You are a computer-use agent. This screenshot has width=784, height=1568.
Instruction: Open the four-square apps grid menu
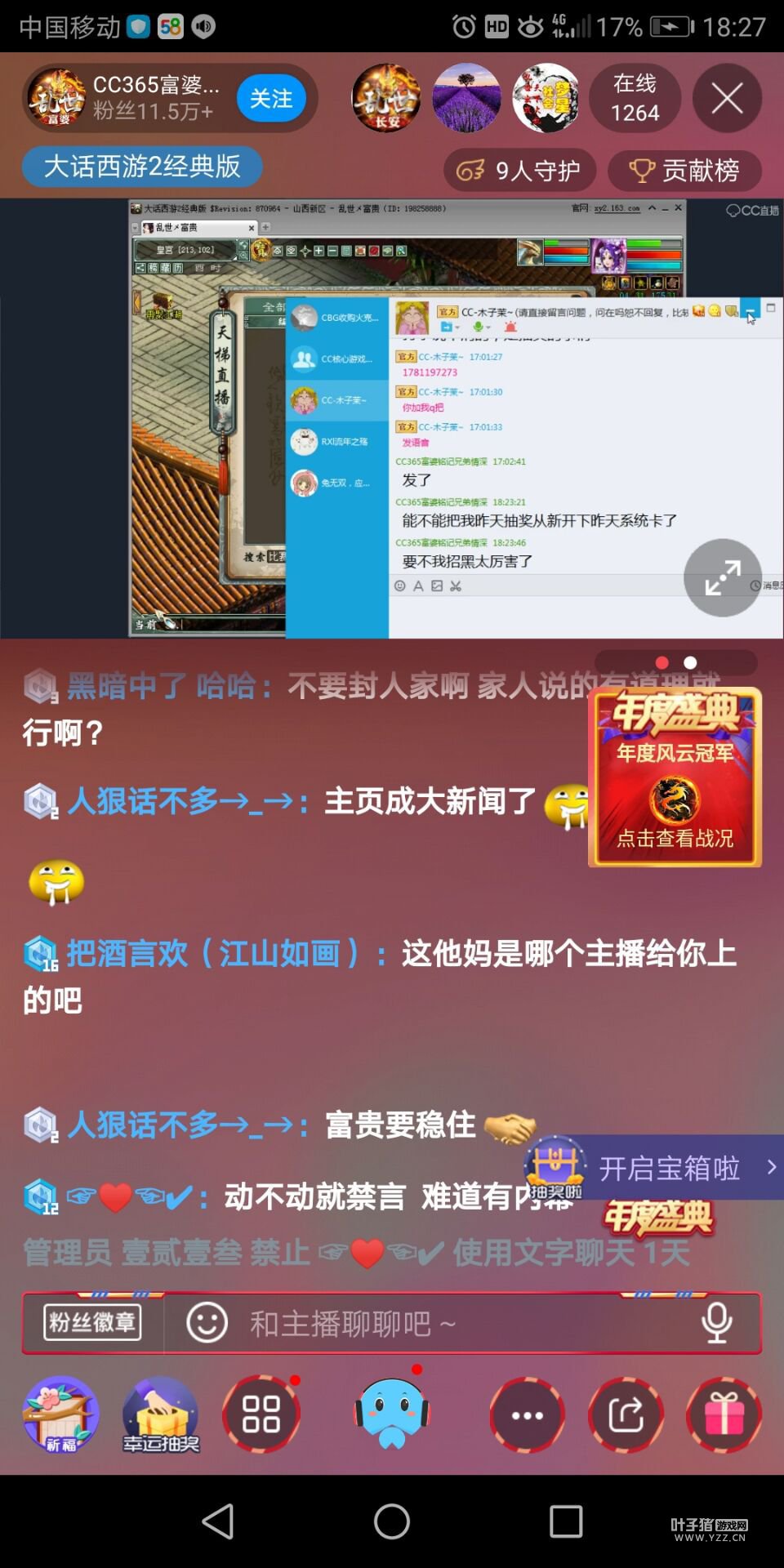(x=261, y=1414)
